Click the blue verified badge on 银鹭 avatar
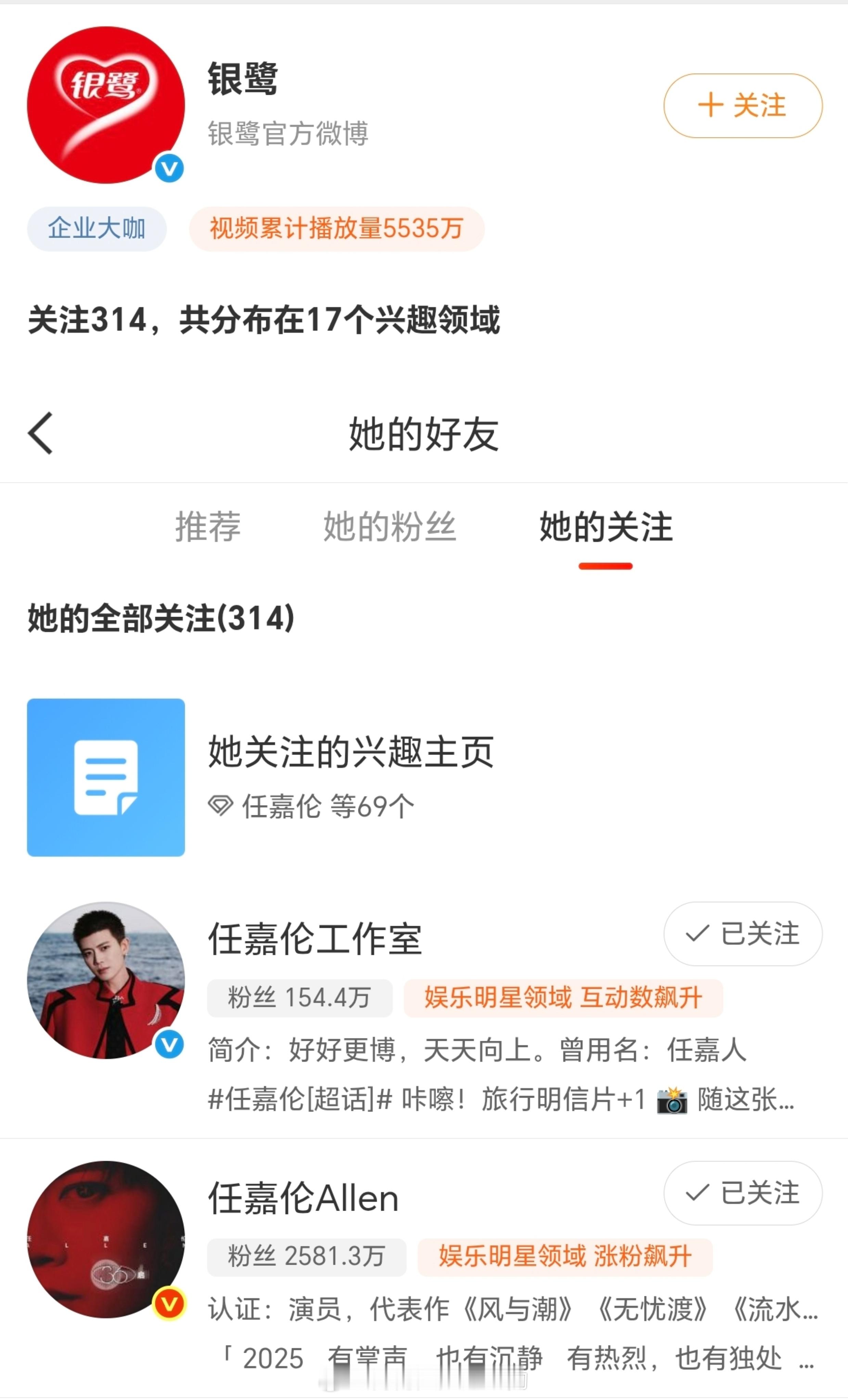Image resolution: width=848 pixels, height=1400 pixels. (170, 167)
